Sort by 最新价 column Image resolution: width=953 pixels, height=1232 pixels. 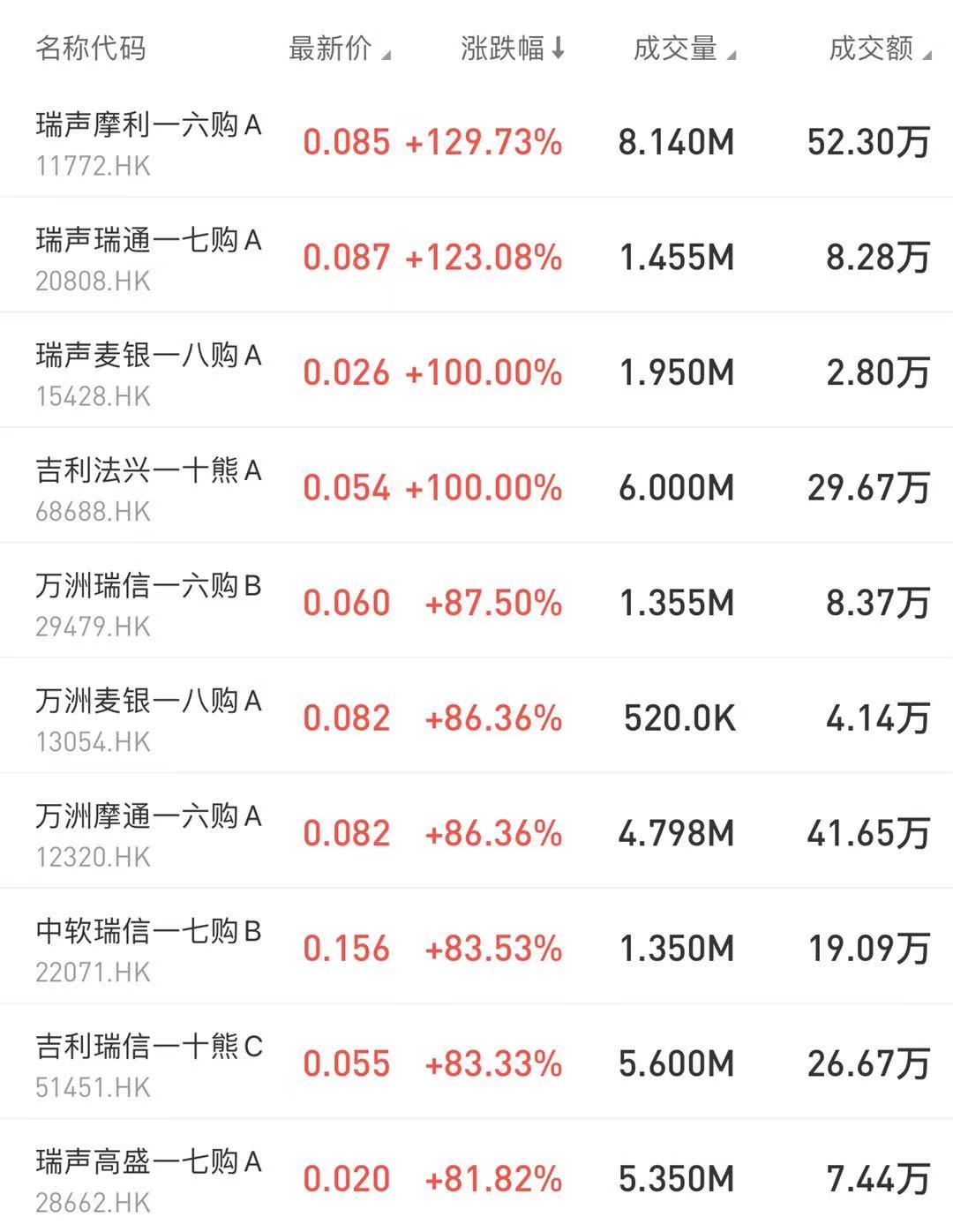tap(339, 49)
